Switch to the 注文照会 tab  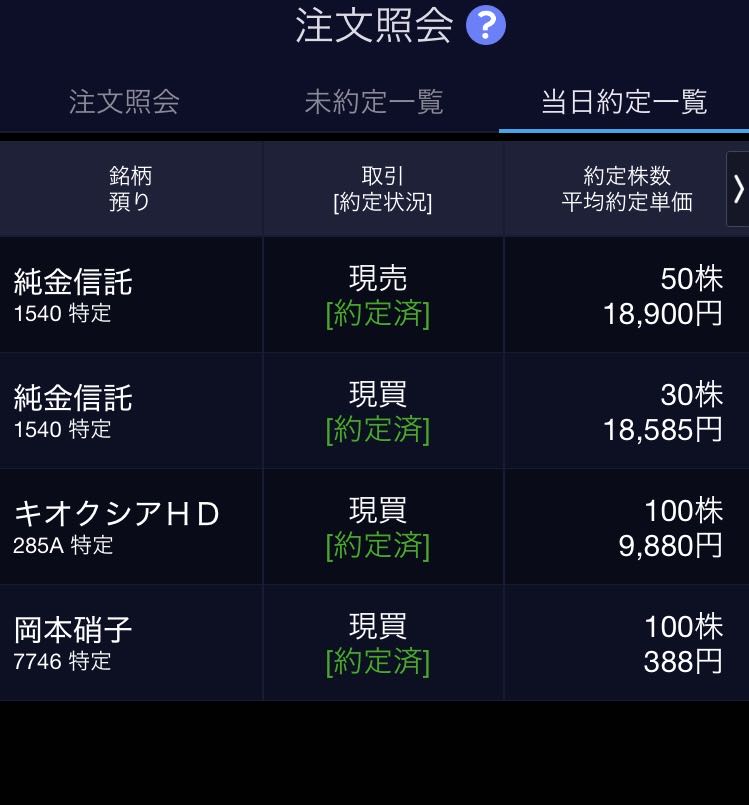point(124,102)
